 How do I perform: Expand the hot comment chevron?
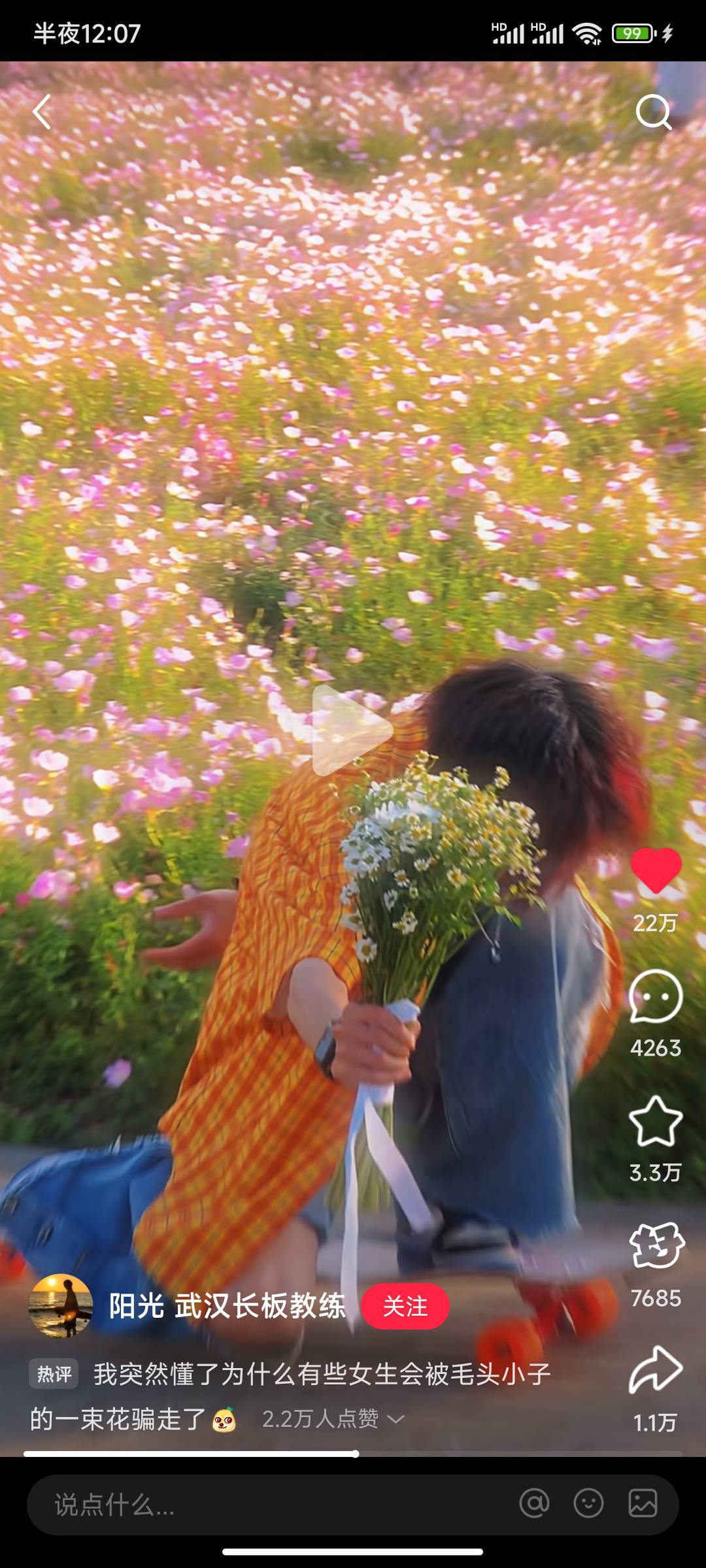tap(396, 1419)
